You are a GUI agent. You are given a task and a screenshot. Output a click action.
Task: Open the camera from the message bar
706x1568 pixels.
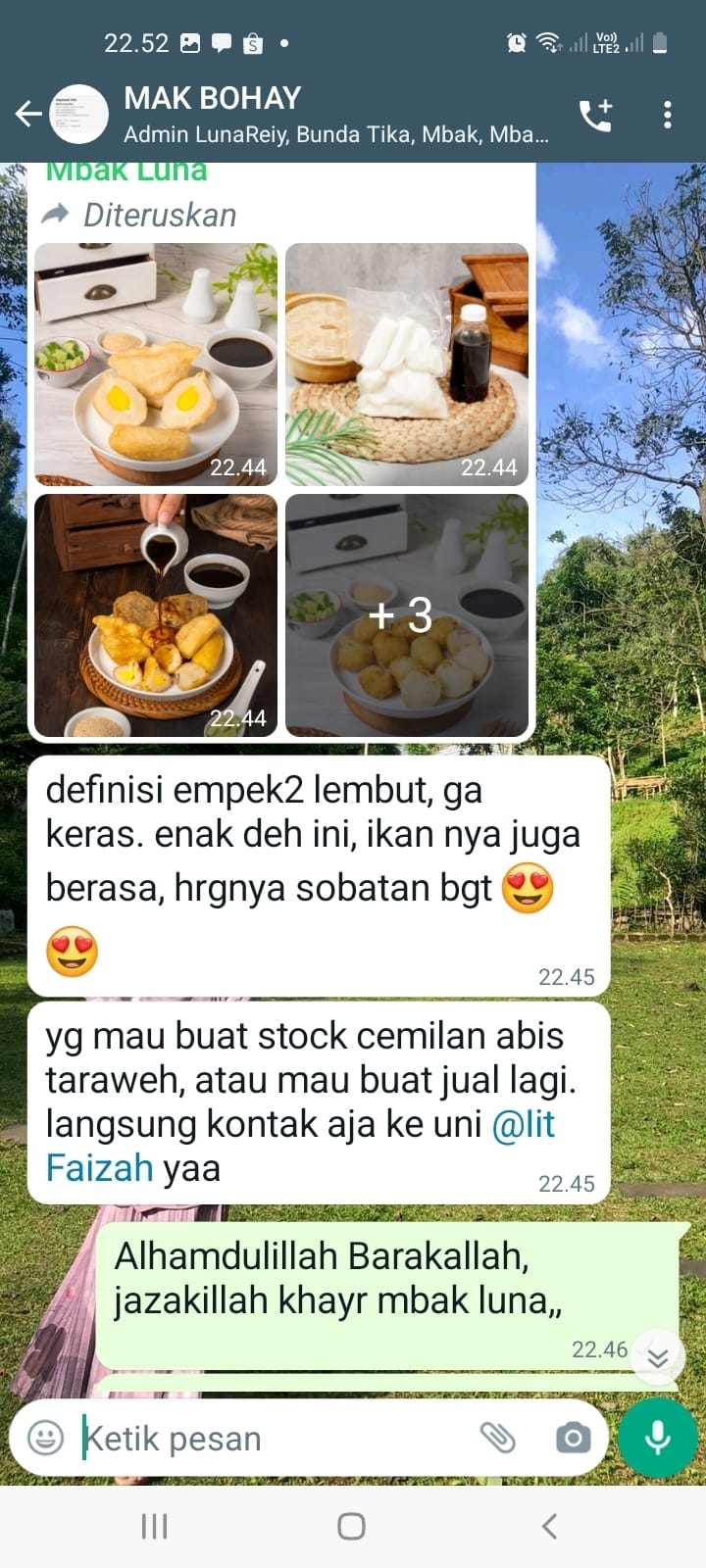coord(573,1438)
